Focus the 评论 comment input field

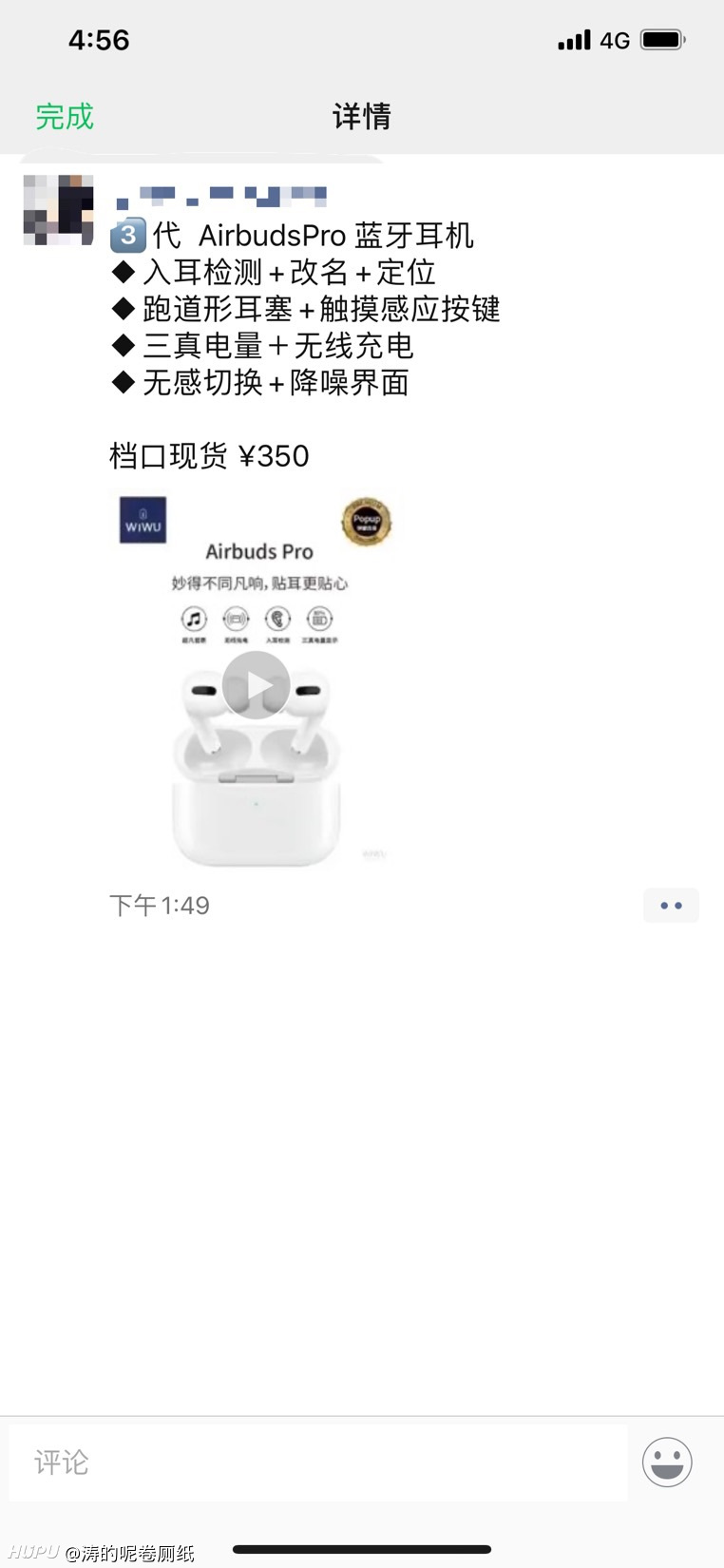[318, 1462]
